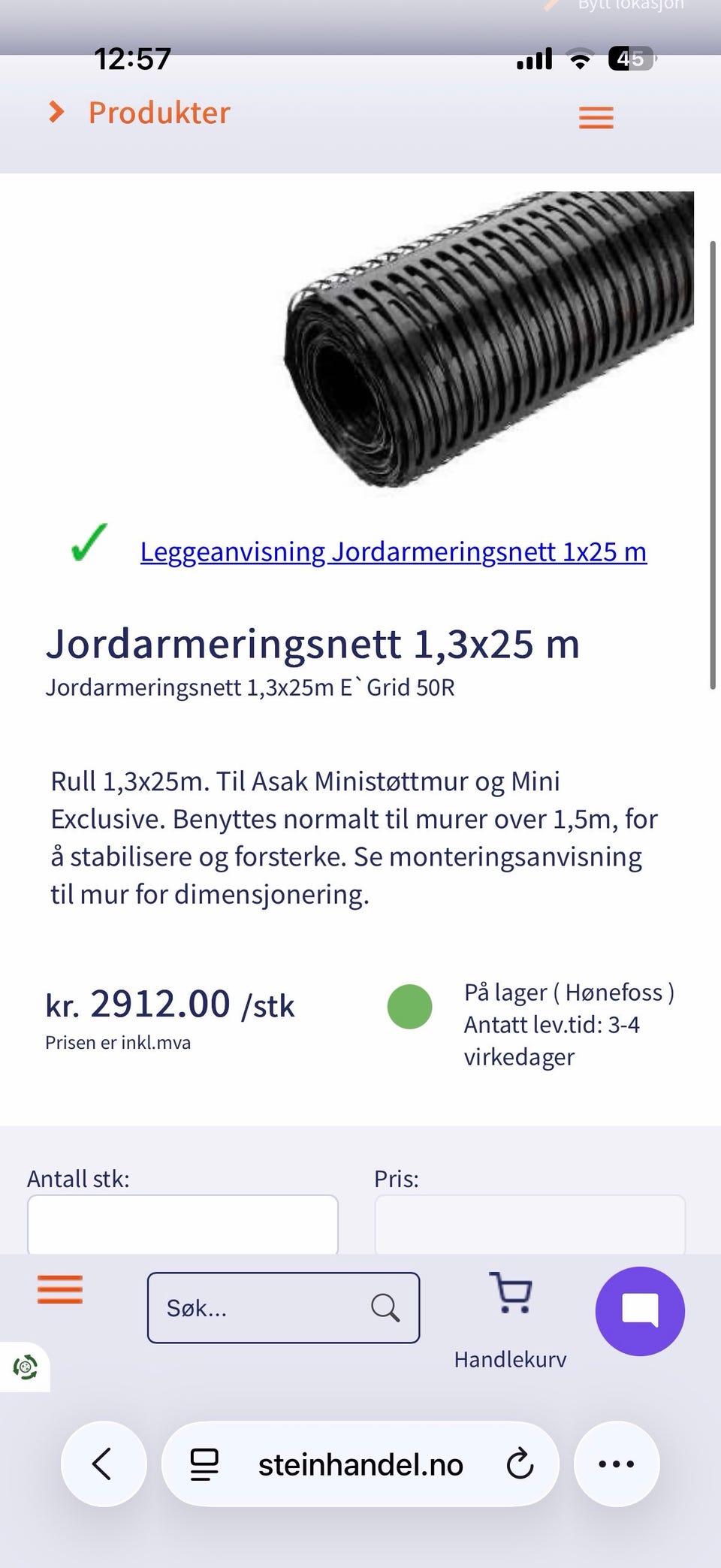Open the Produkter breadcrumb link

(x=159, y=113)
